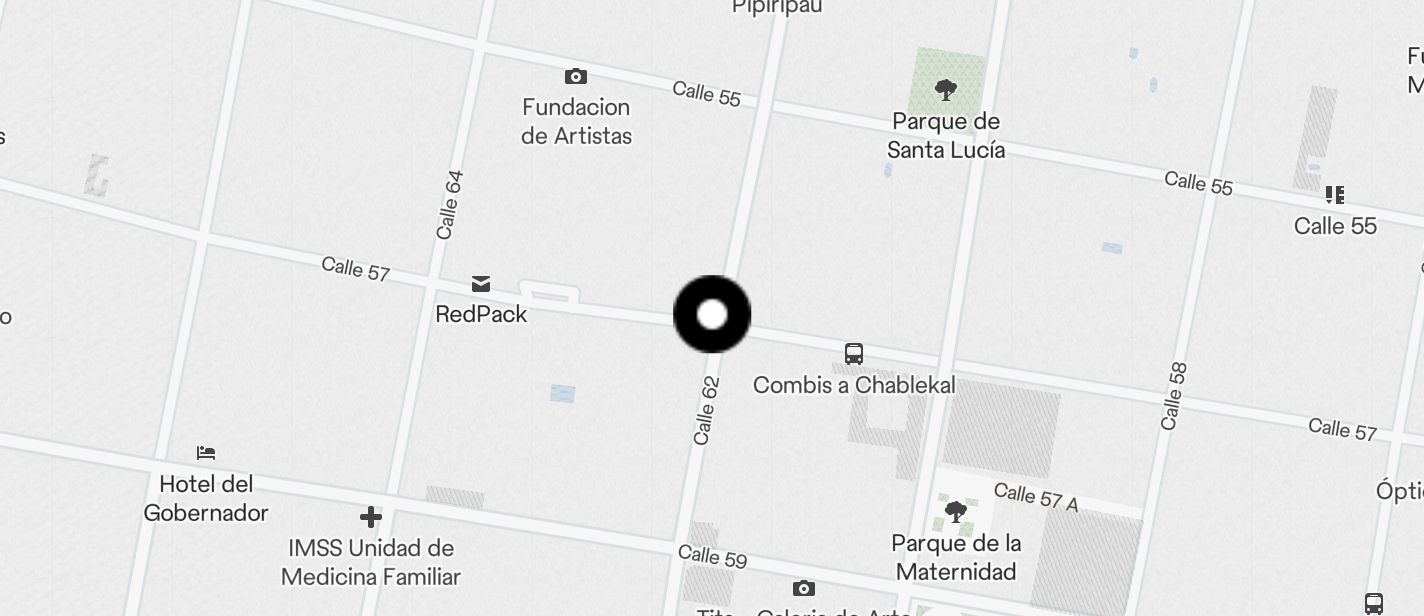Select the Parque de Santa Lucía marker
Image resolution: width=1424 pixels, height=616 pixels.
coord(945,91)
